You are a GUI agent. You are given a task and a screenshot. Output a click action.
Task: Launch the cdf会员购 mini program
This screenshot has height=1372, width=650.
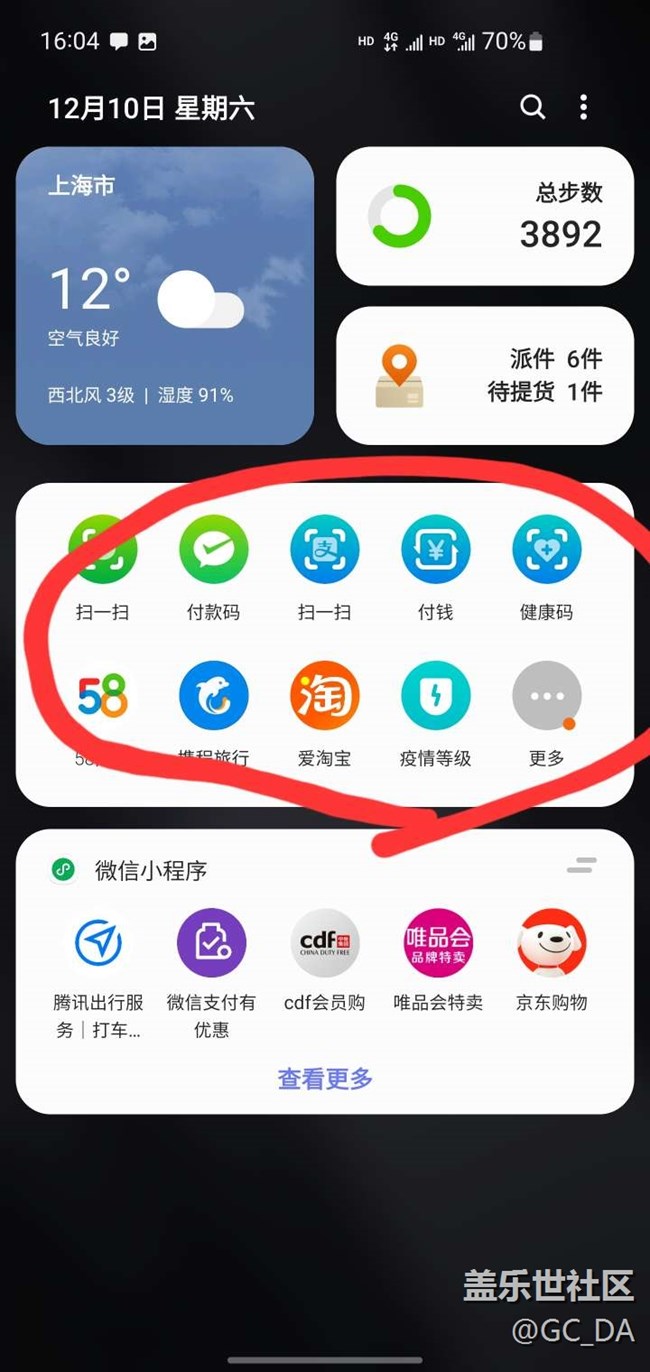point(324,943)
